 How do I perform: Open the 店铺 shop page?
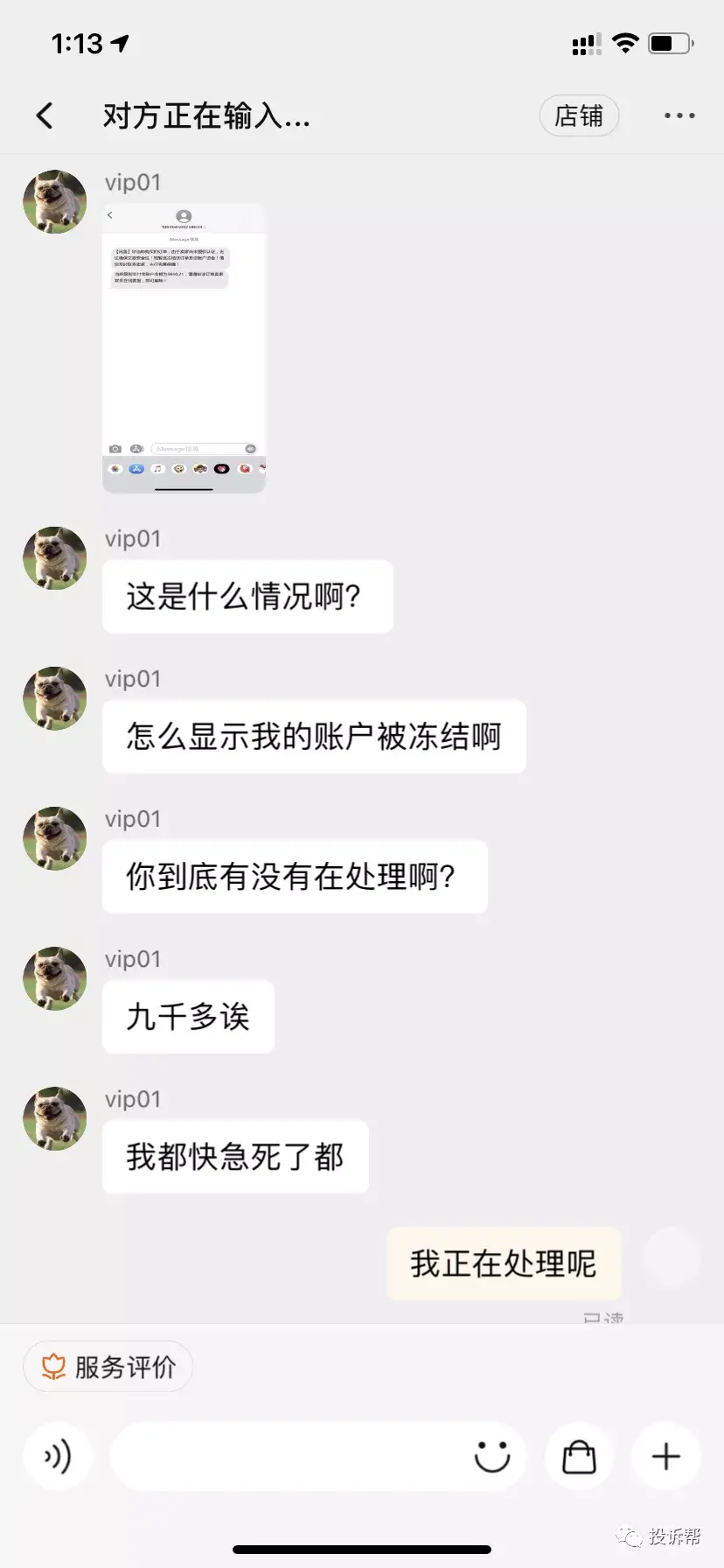579,115
